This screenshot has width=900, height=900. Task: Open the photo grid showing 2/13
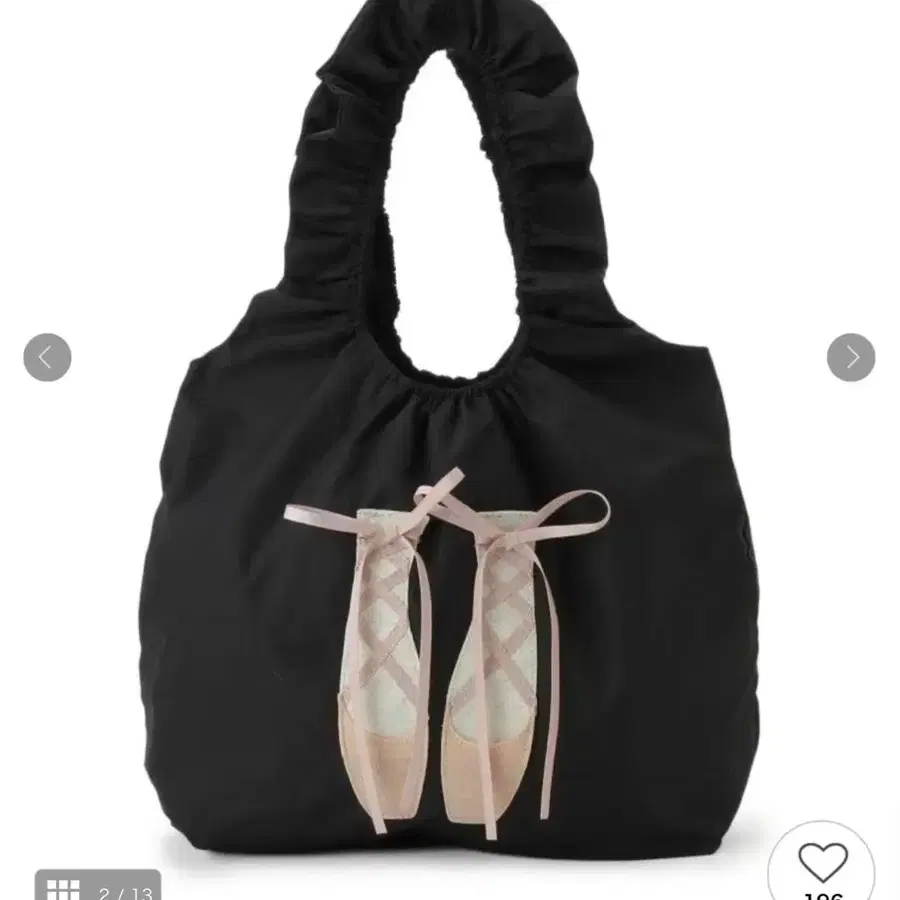click(x=97, y=886)
